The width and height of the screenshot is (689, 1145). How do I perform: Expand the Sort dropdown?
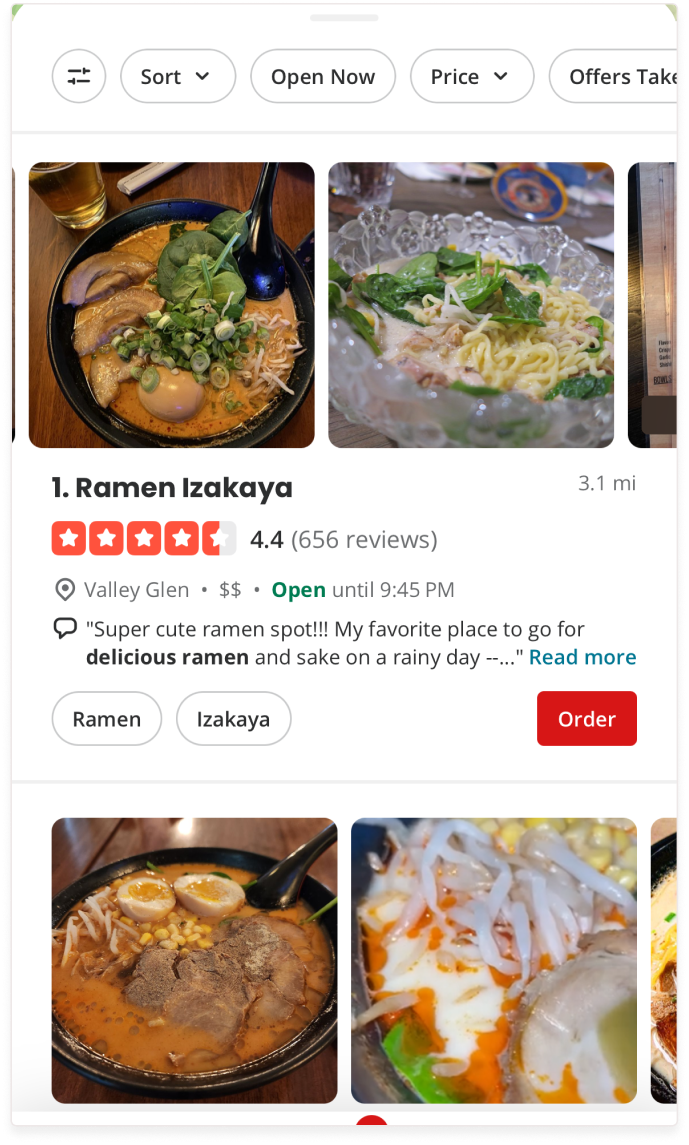[x=177, y=76]
